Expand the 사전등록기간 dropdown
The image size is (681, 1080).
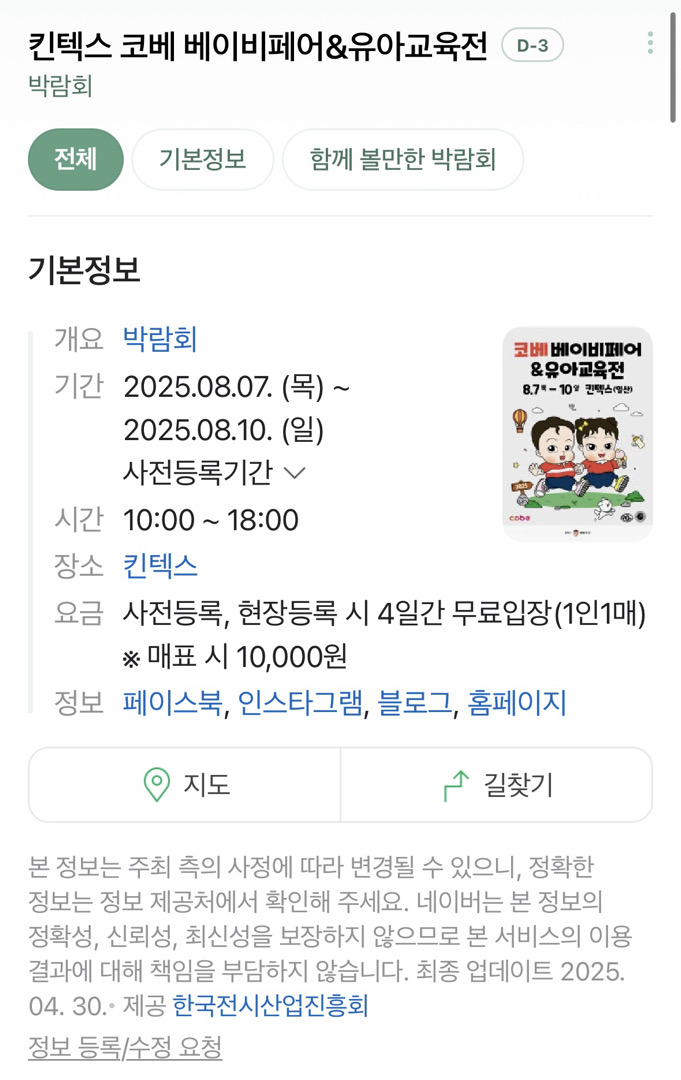pyautogui.click(x=214, y=472)
